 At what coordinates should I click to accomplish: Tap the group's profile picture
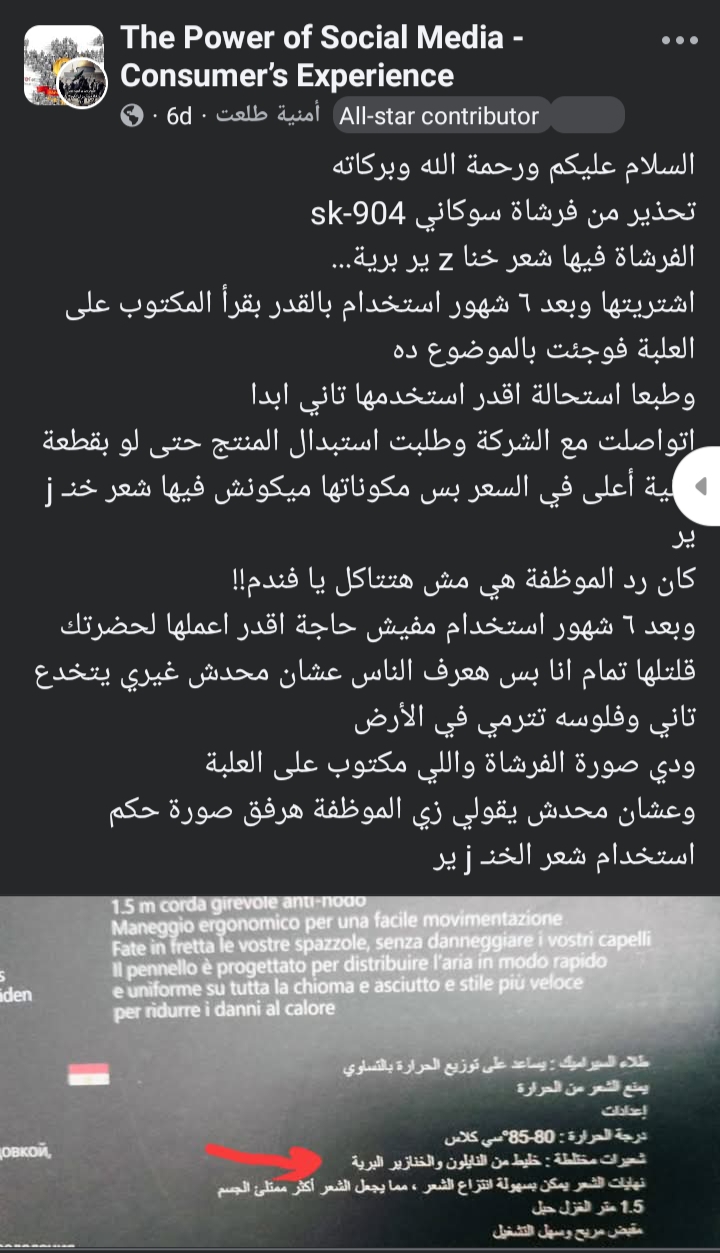click(x=65, y=67)
